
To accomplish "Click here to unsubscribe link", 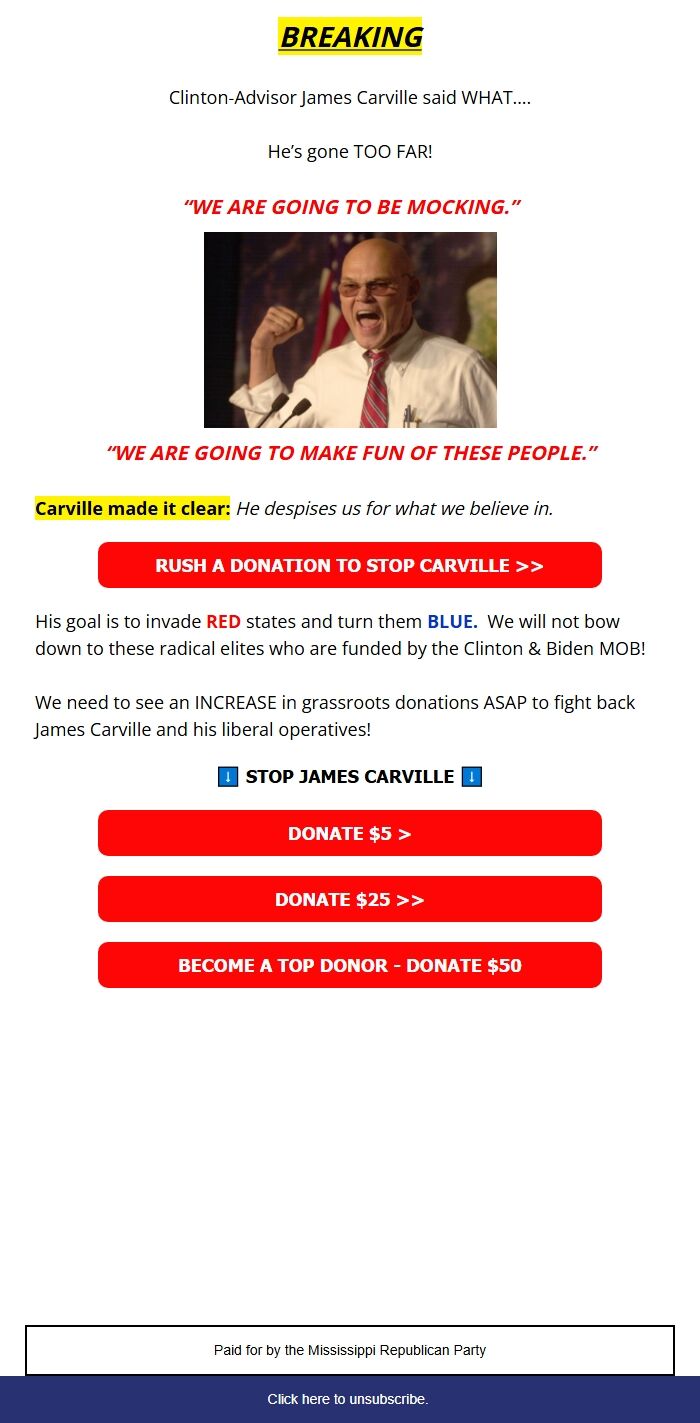I will tap(348, 1399).
